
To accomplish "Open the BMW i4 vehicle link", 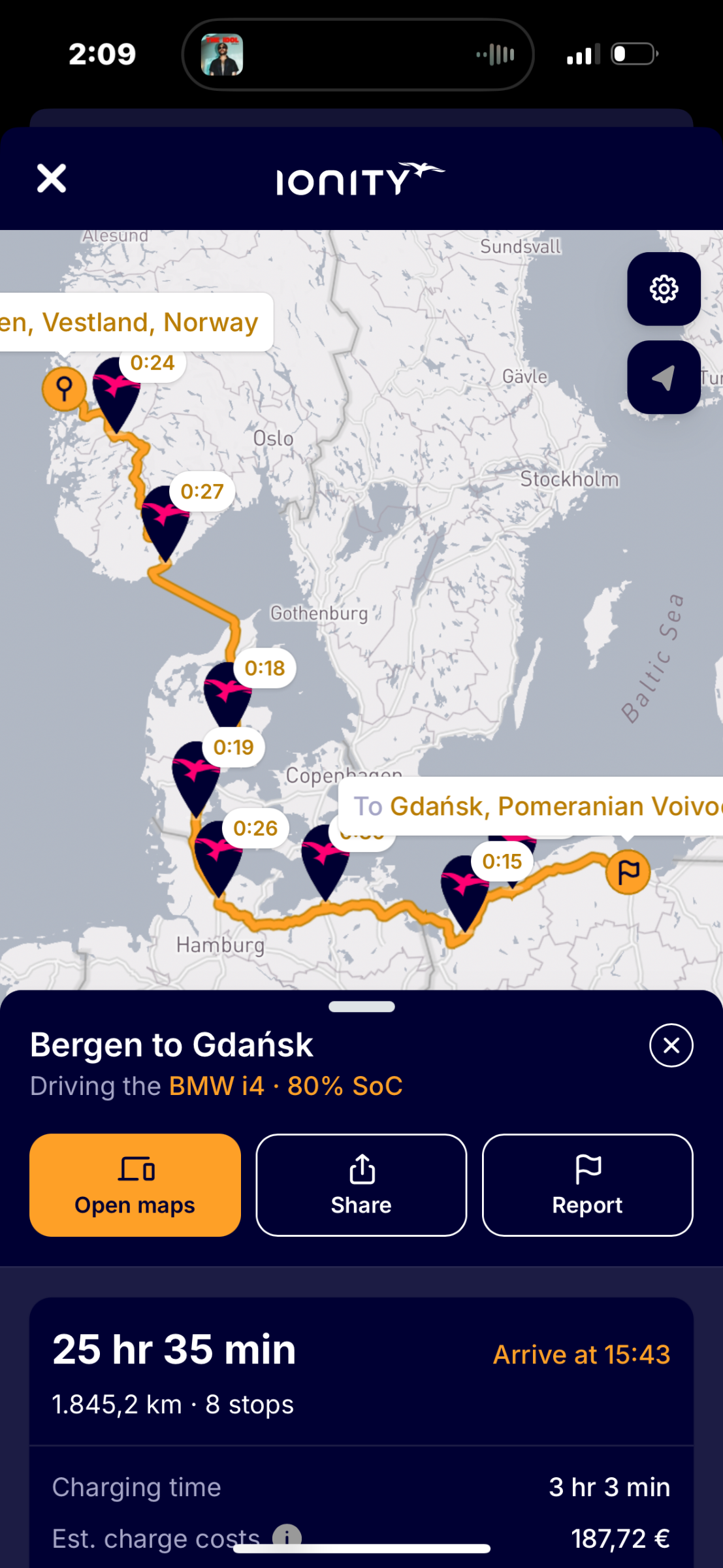I will [216, 1086].
